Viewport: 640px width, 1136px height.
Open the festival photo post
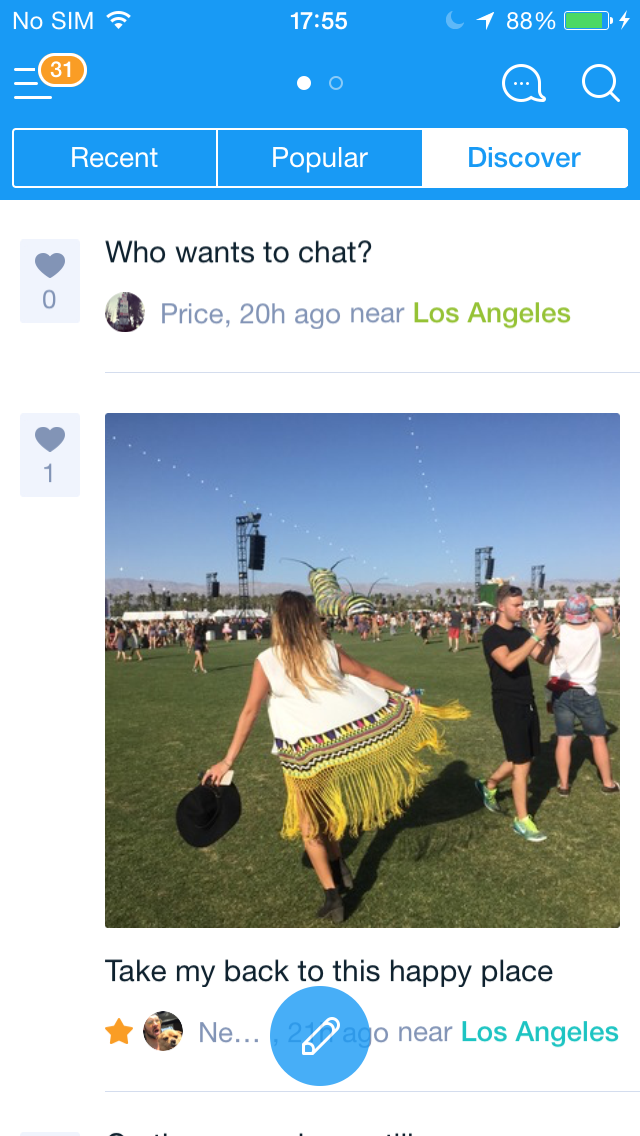tap(362, 670)
